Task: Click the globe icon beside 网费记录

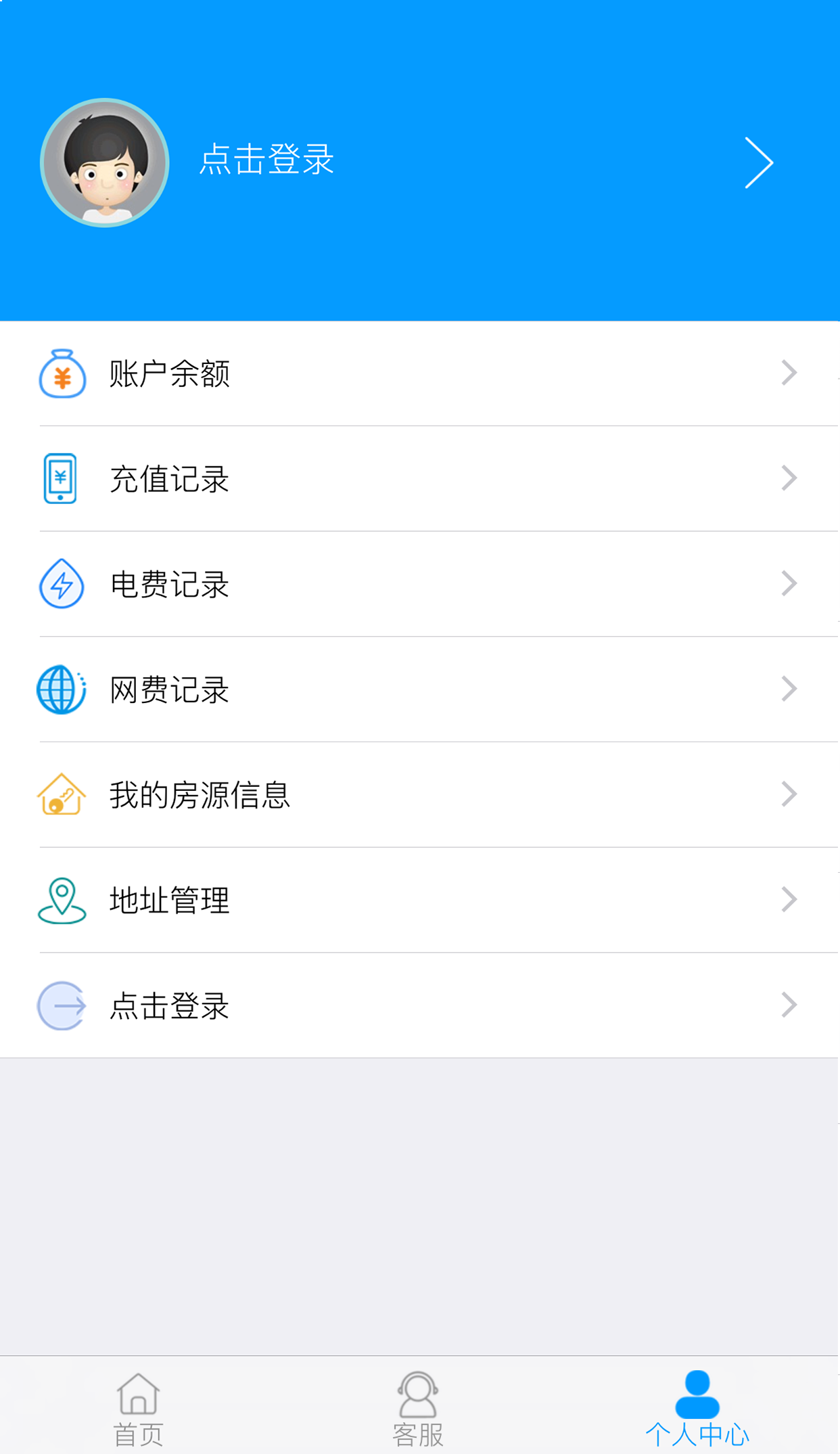Action: (x=60, y=689)
